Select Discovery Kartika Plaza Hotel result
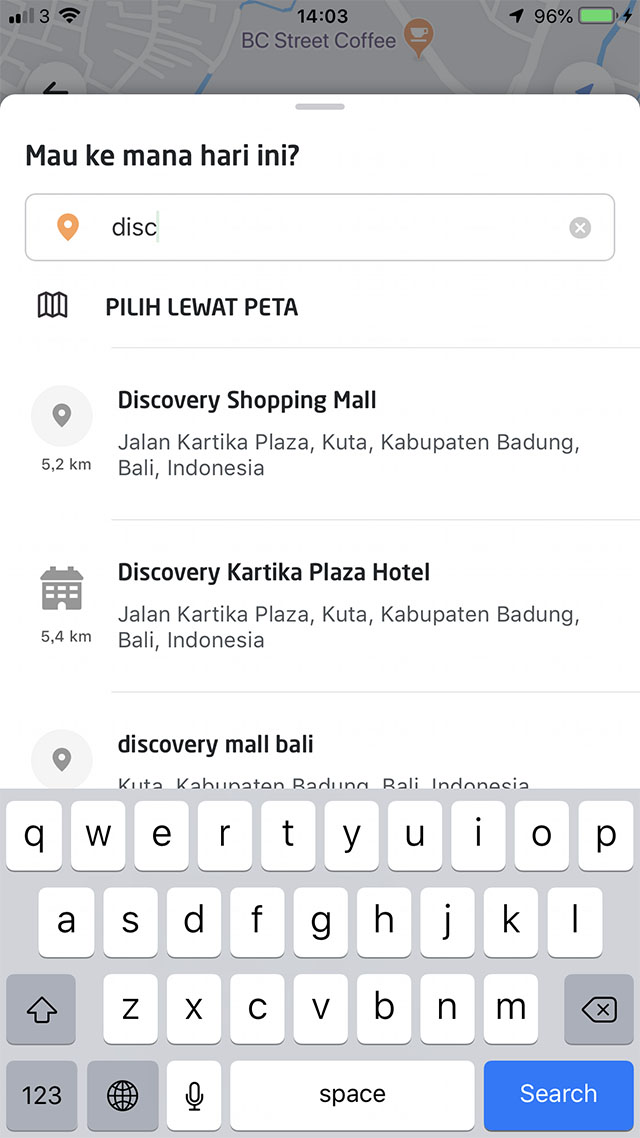 pyautogui.click(x=320, y=606)
